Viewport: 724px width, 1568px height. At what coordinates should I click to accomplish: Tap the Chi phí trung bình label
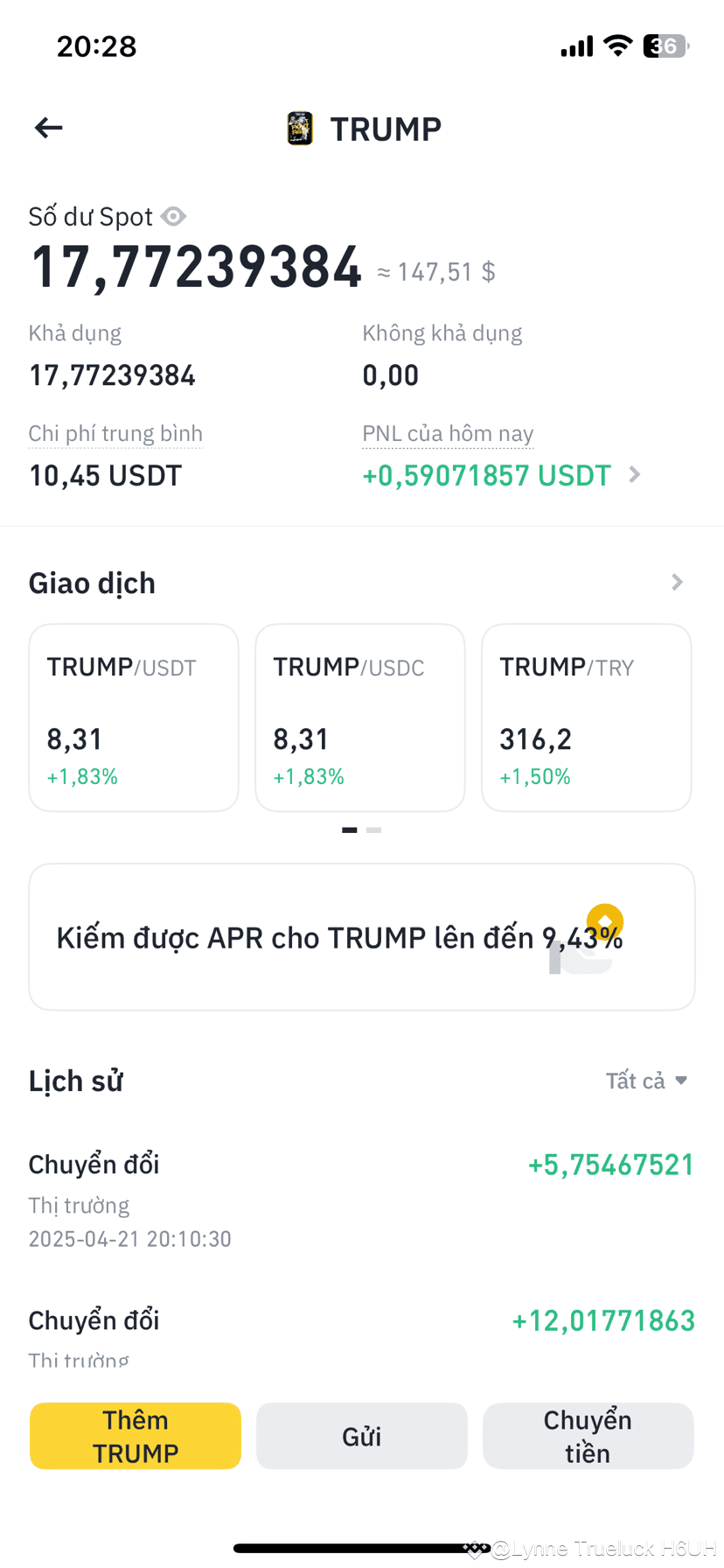(x=115, y=434)
